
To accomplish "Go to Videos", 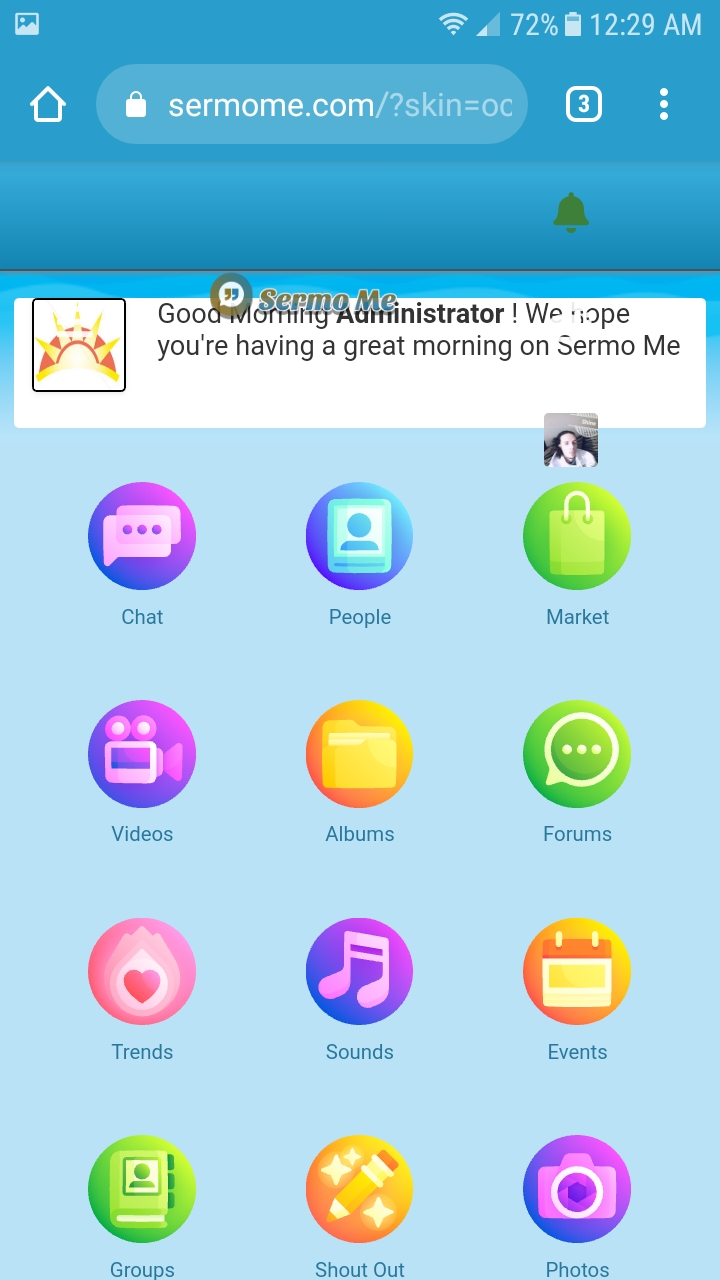I will tap(142, 772).
